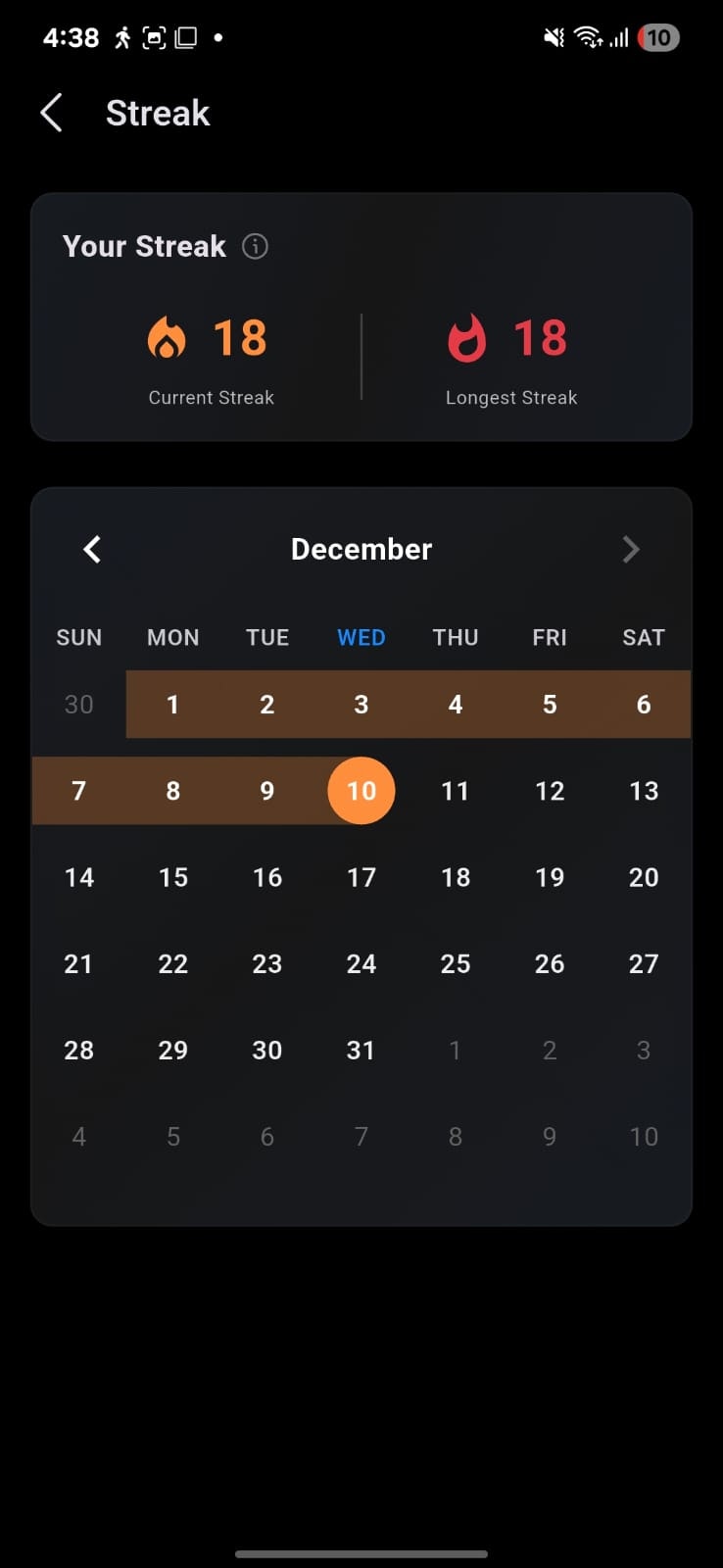This screenshot has height=1568, width=723.
Task: Select December 25 on the calendar
Action: pos(456,963)
